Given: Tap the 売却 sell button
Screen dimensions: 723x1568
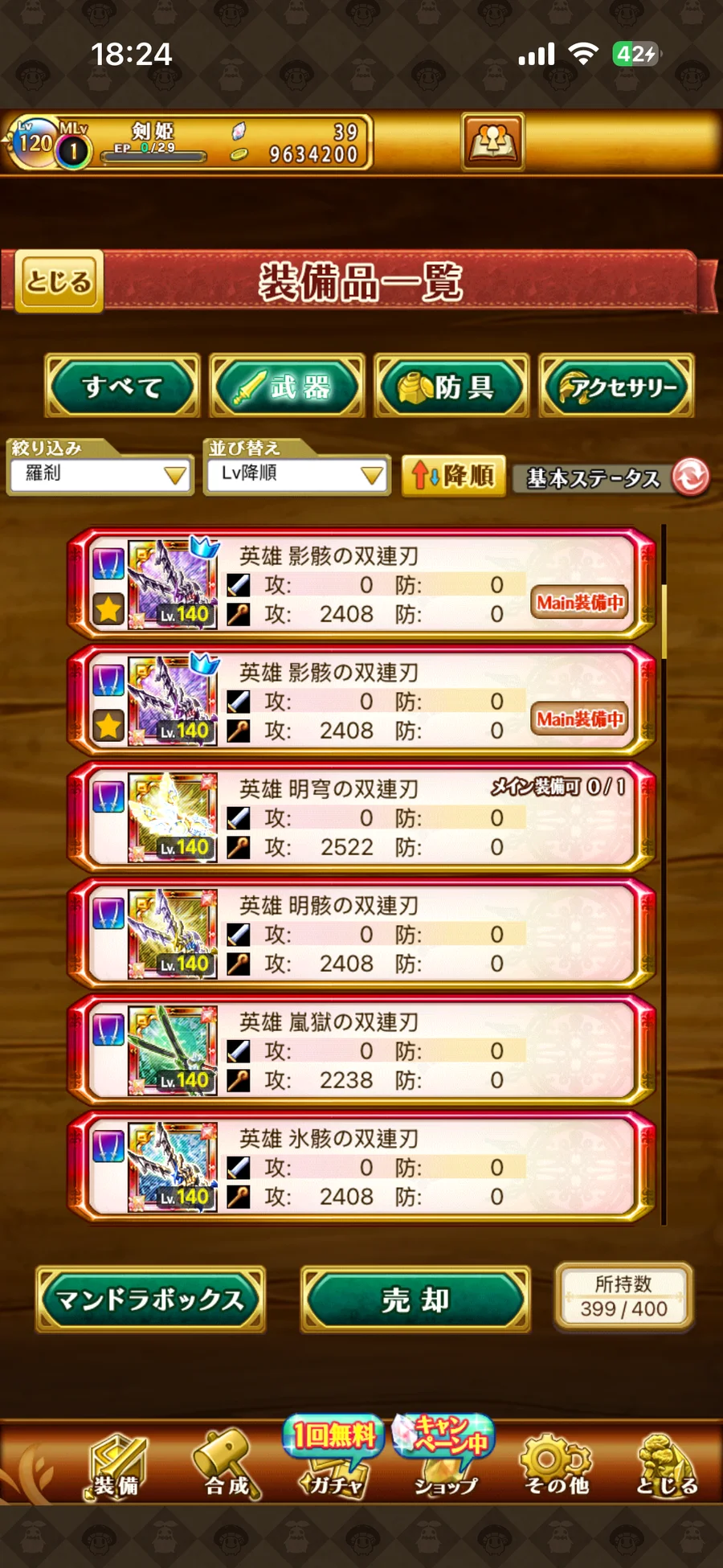Looking at the screenshot, I should coord(415,1300).
